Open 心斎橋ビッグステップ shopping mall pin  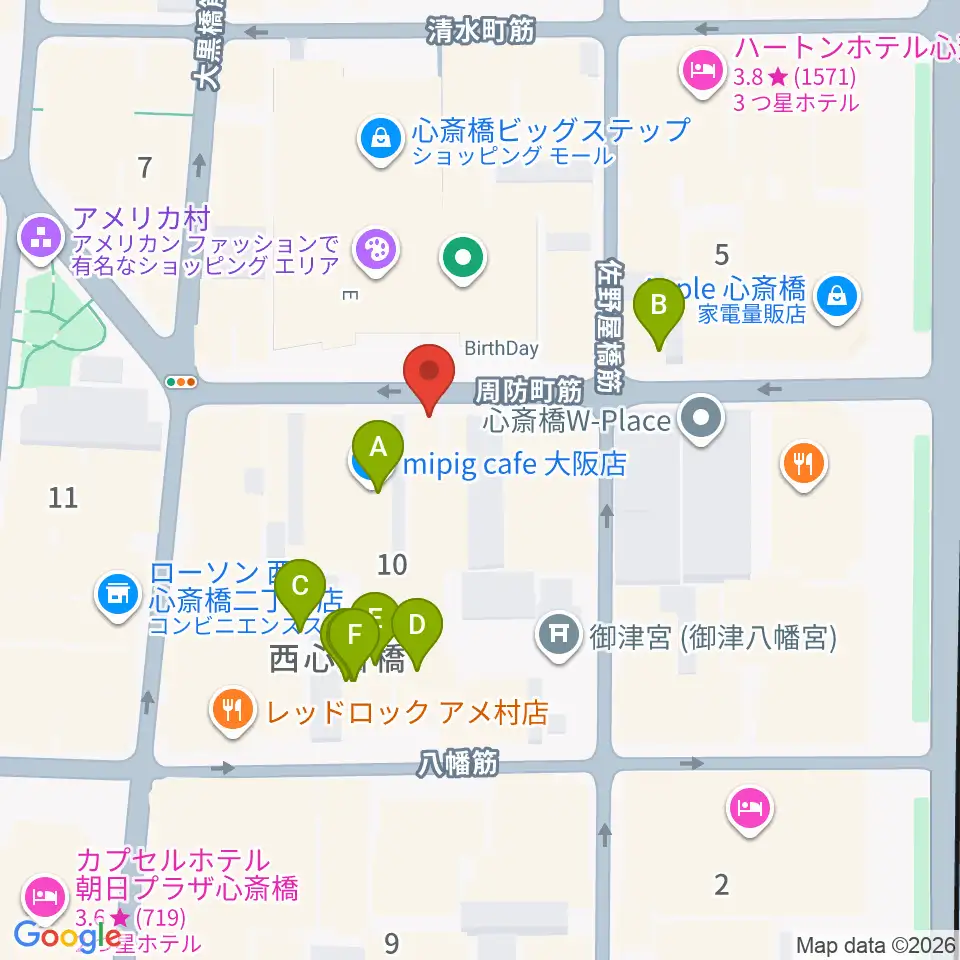381,141
